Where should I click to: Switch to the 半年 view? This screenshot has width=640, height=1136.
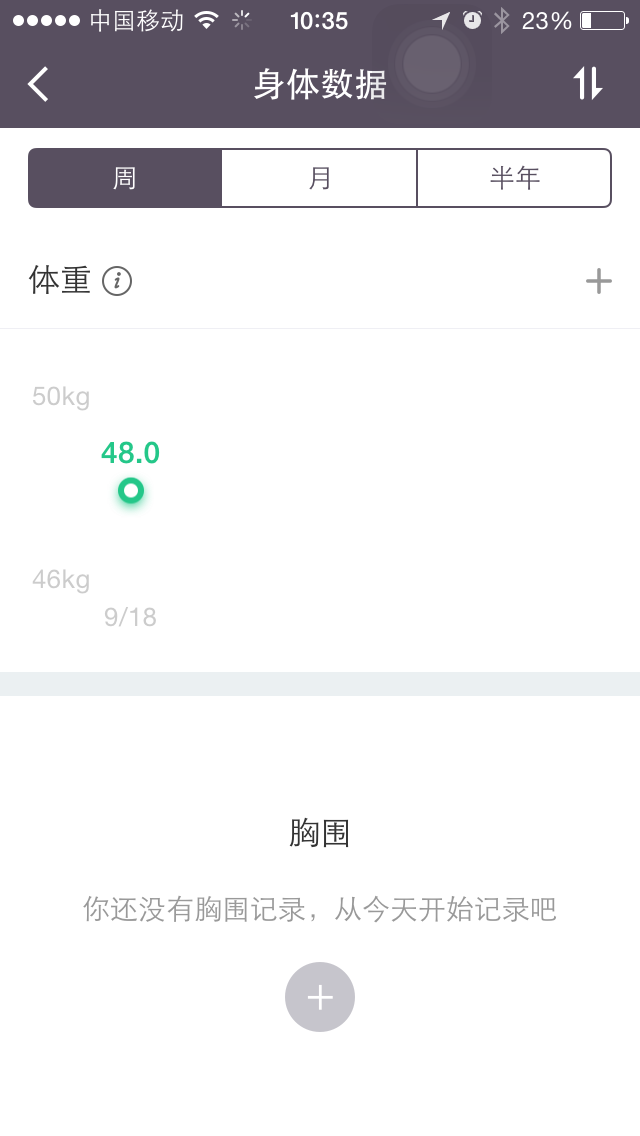[x=515, y=178]
